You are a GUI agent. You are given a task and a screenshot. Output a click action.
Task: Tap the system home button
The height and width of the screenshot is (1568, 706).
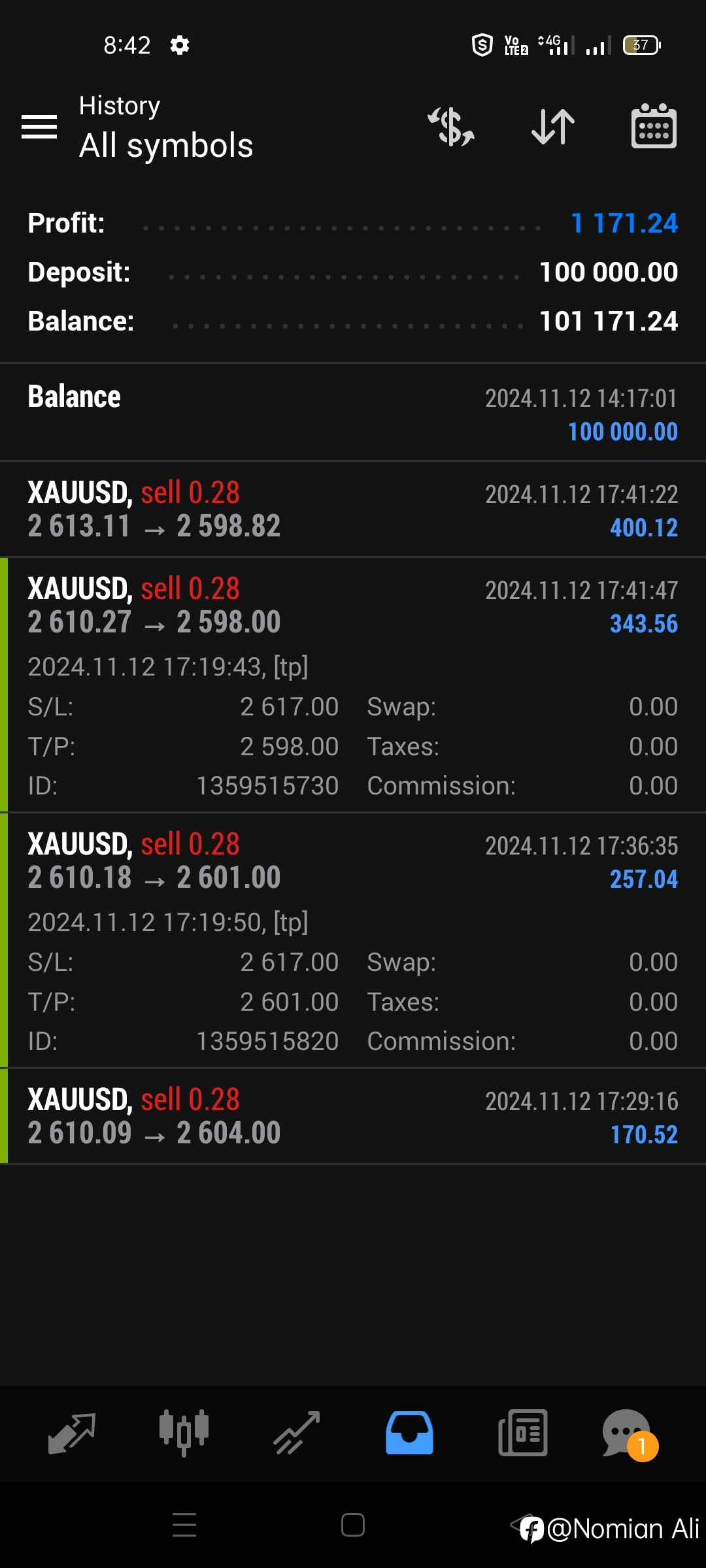click(353, 1525)
